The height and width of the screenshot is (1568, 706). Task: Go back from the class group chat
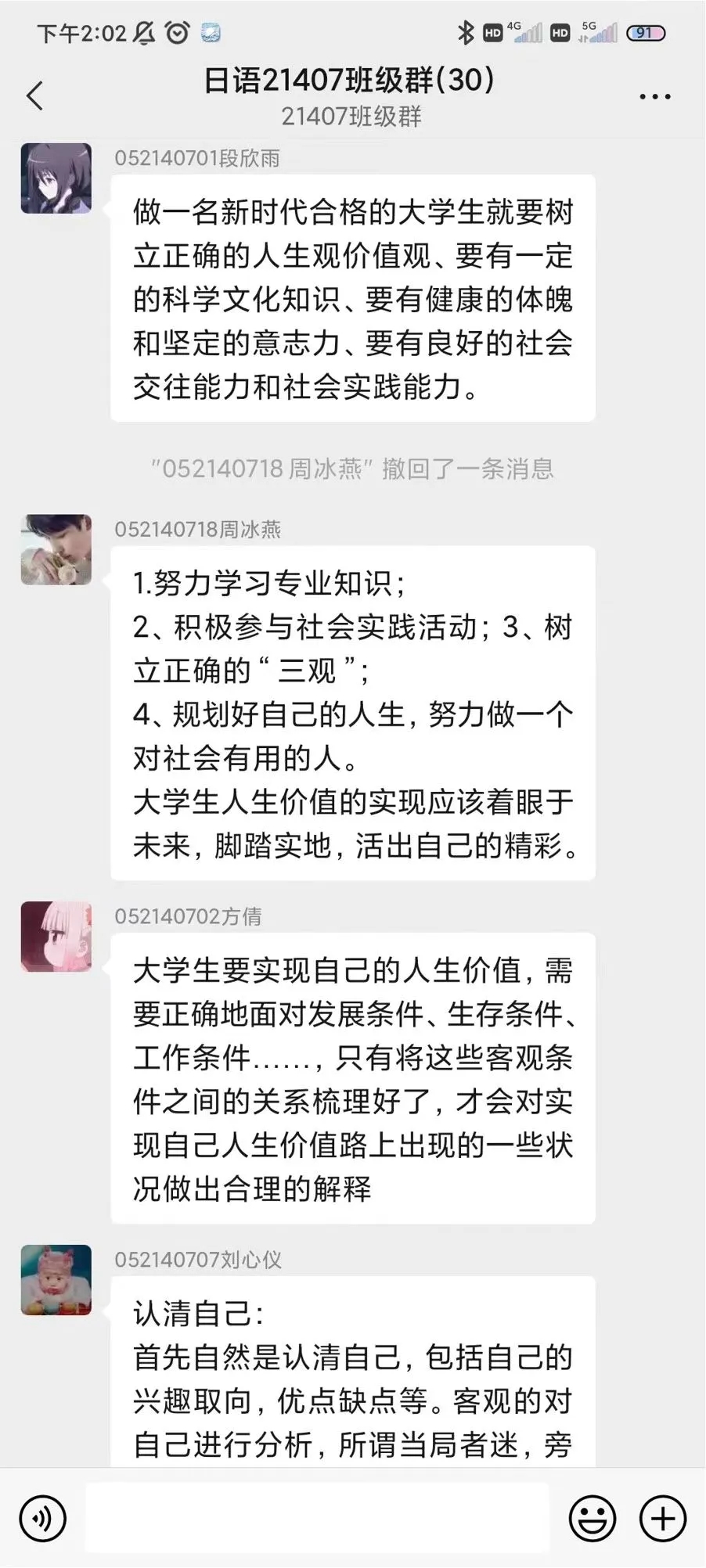[35, 96]
